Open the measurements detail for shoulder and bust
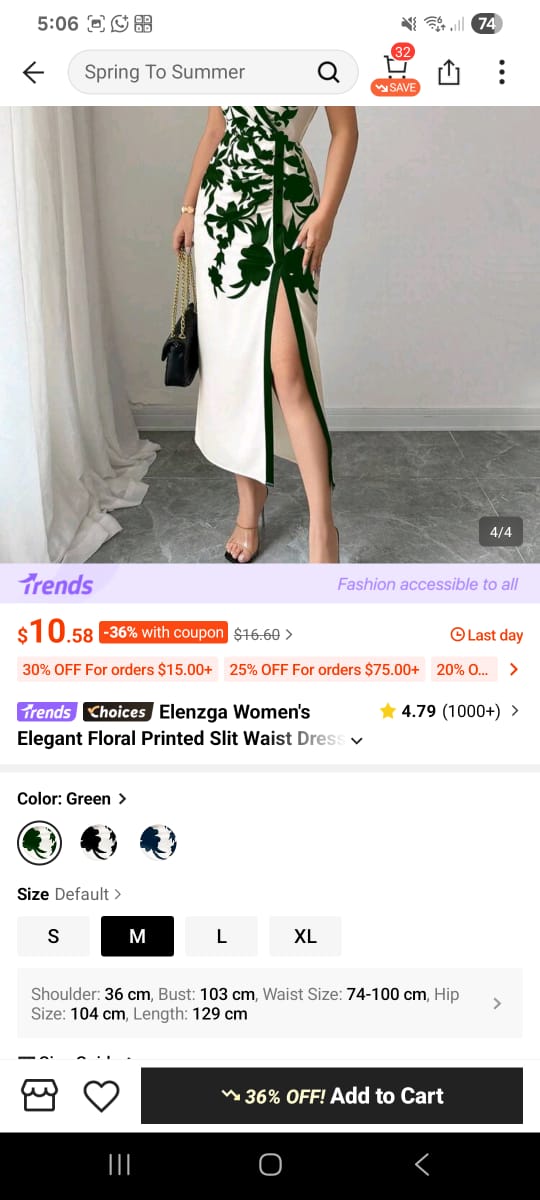 click(x=270, y=1003)
